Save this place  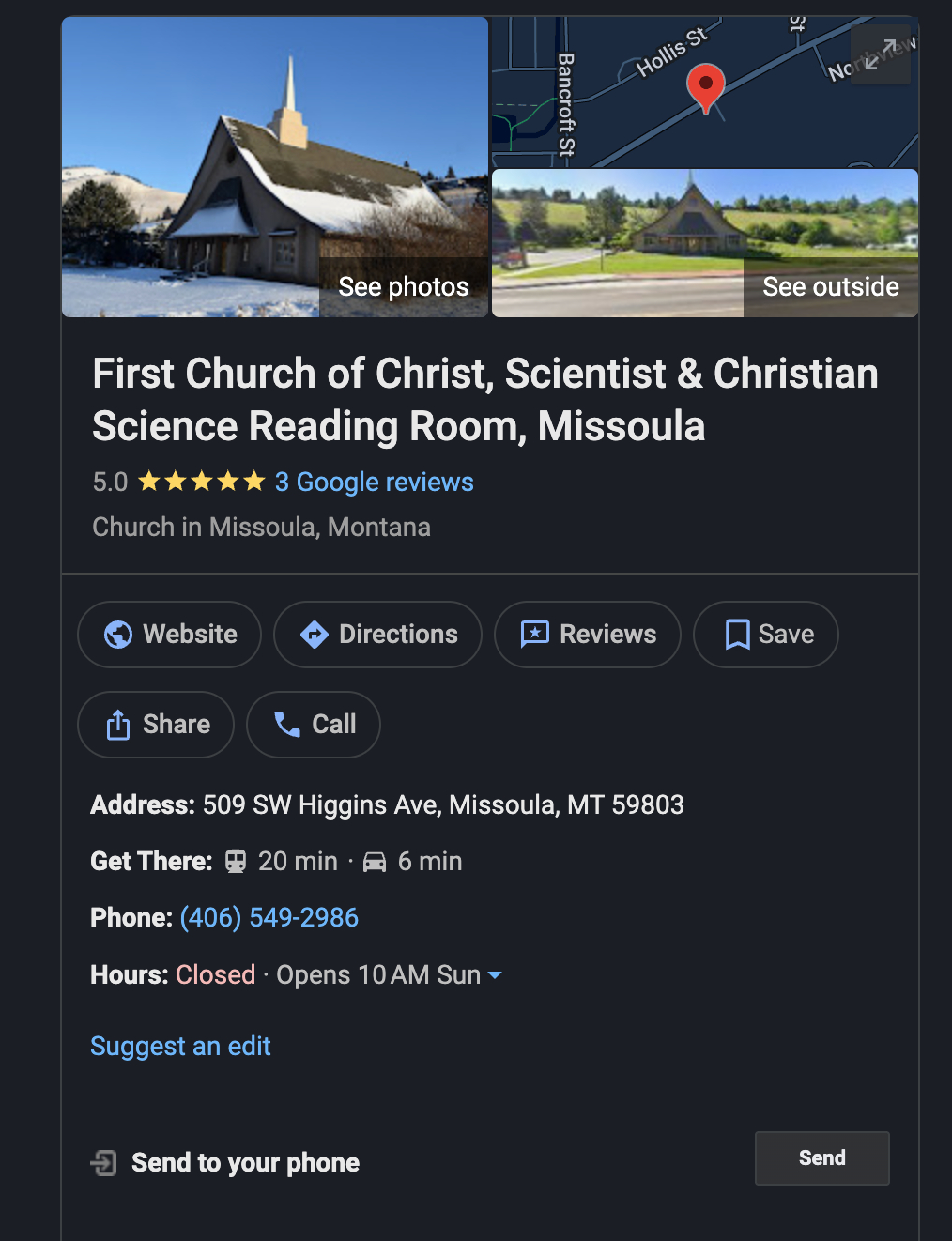766,635
